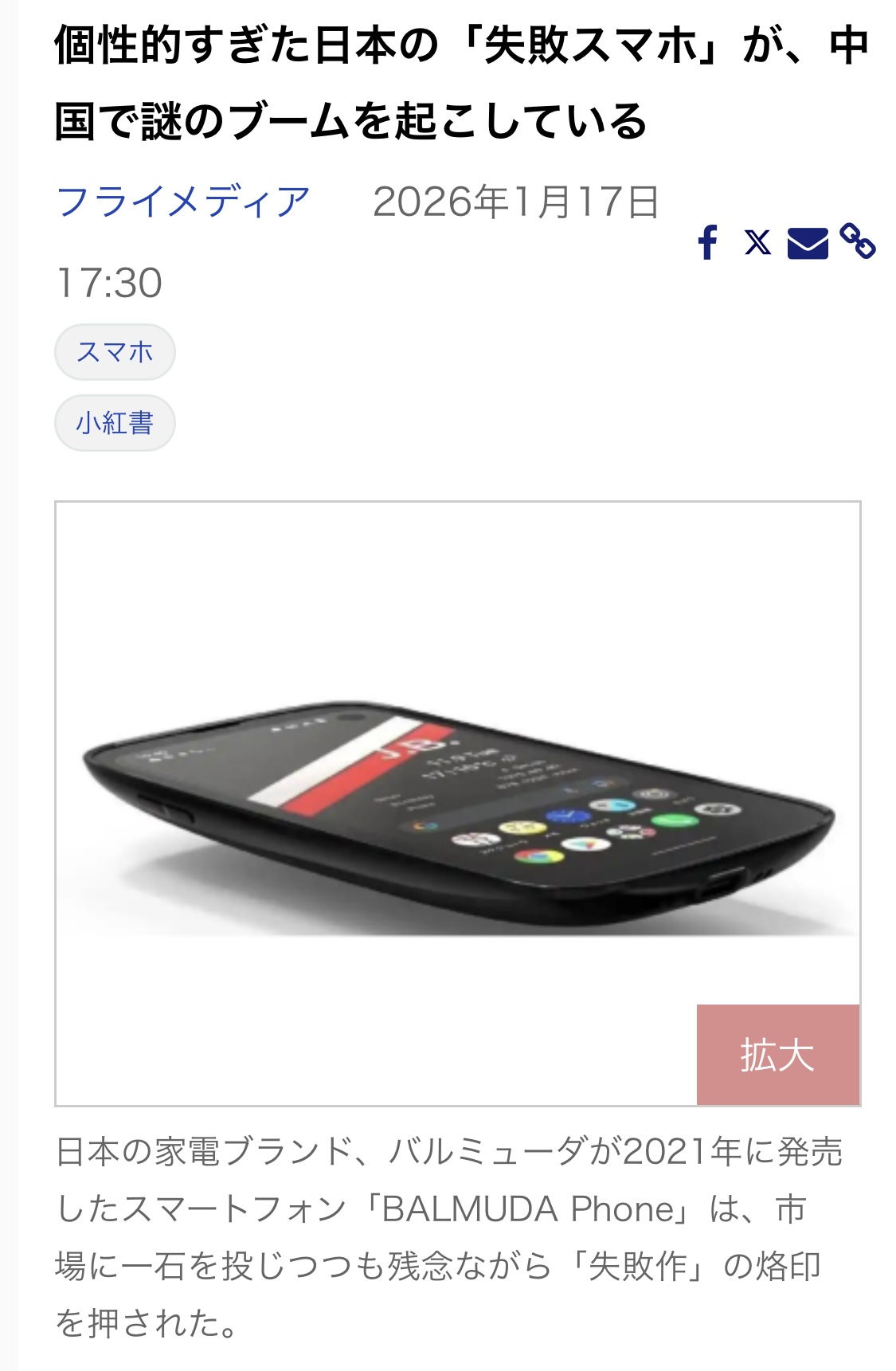Select the 小紅書 tag chip
This screenshot has width=896, height=1371.
[115, 423]
